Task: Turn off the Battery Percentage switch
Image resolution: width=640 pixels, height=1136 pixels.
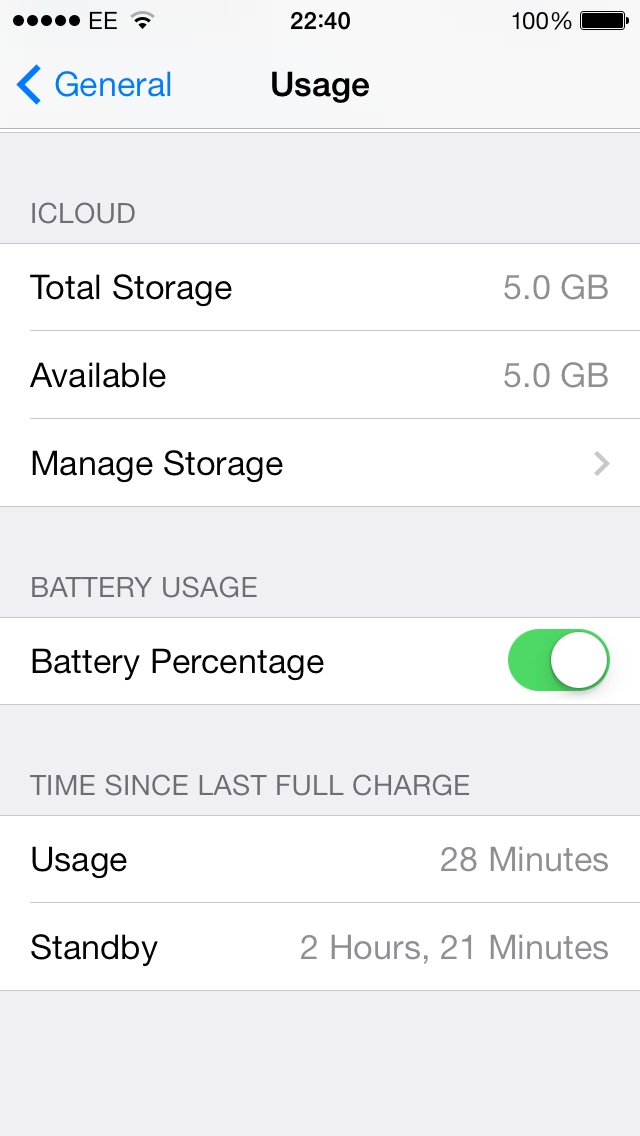Action: pos(559,660)
